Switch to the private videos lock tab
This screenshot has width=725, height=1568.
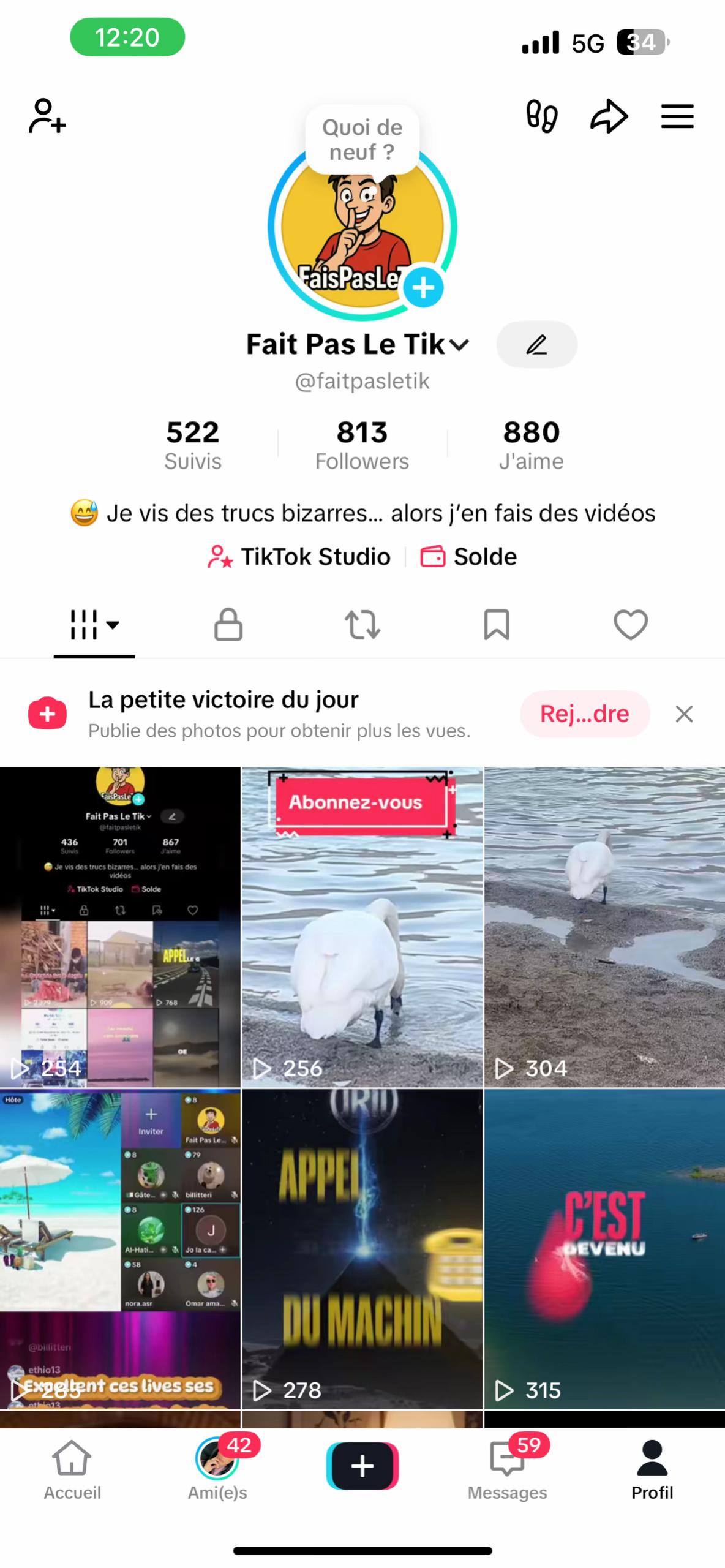228,625
